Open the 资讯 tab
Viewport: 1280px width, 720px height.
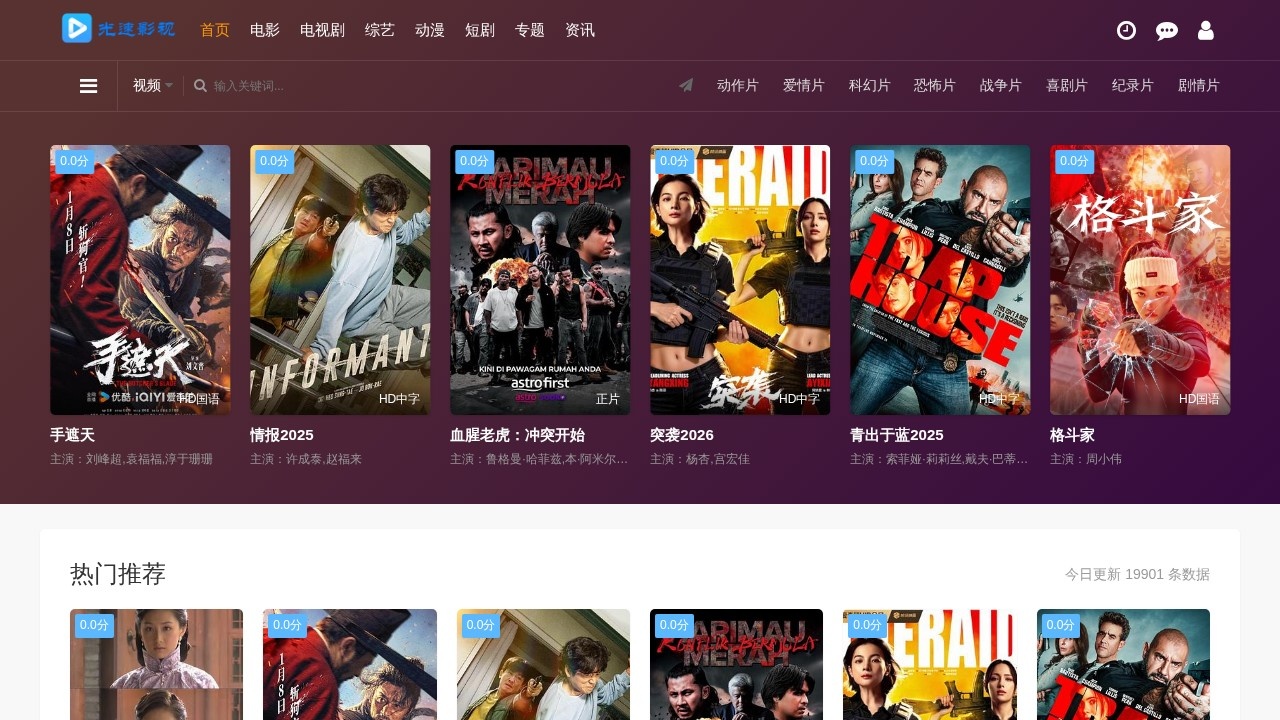[x=580, y=30]
